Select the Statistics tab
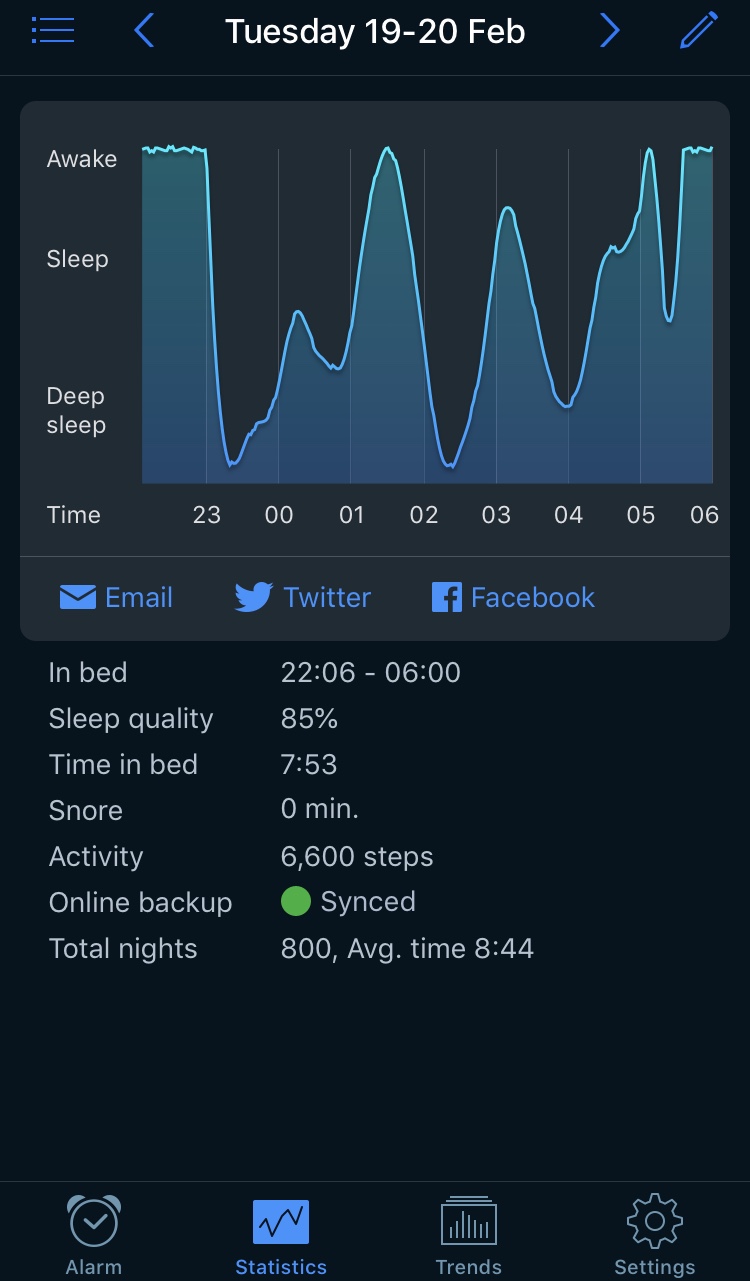Viewport: 750px width, 1281px height. (281, 1234)
